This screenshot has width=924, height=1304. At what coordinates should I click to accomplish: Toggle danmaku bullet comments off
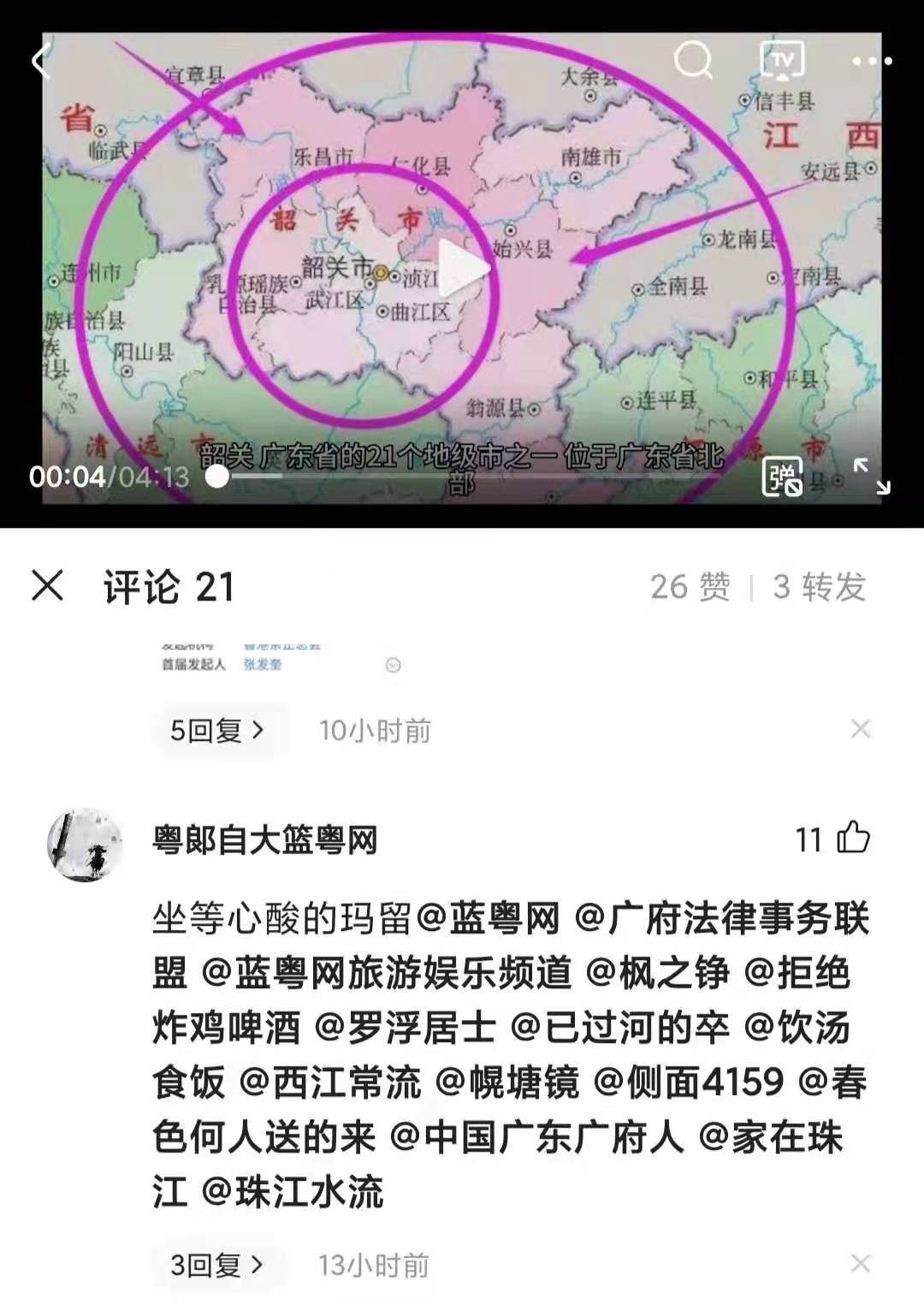point(782,477)
